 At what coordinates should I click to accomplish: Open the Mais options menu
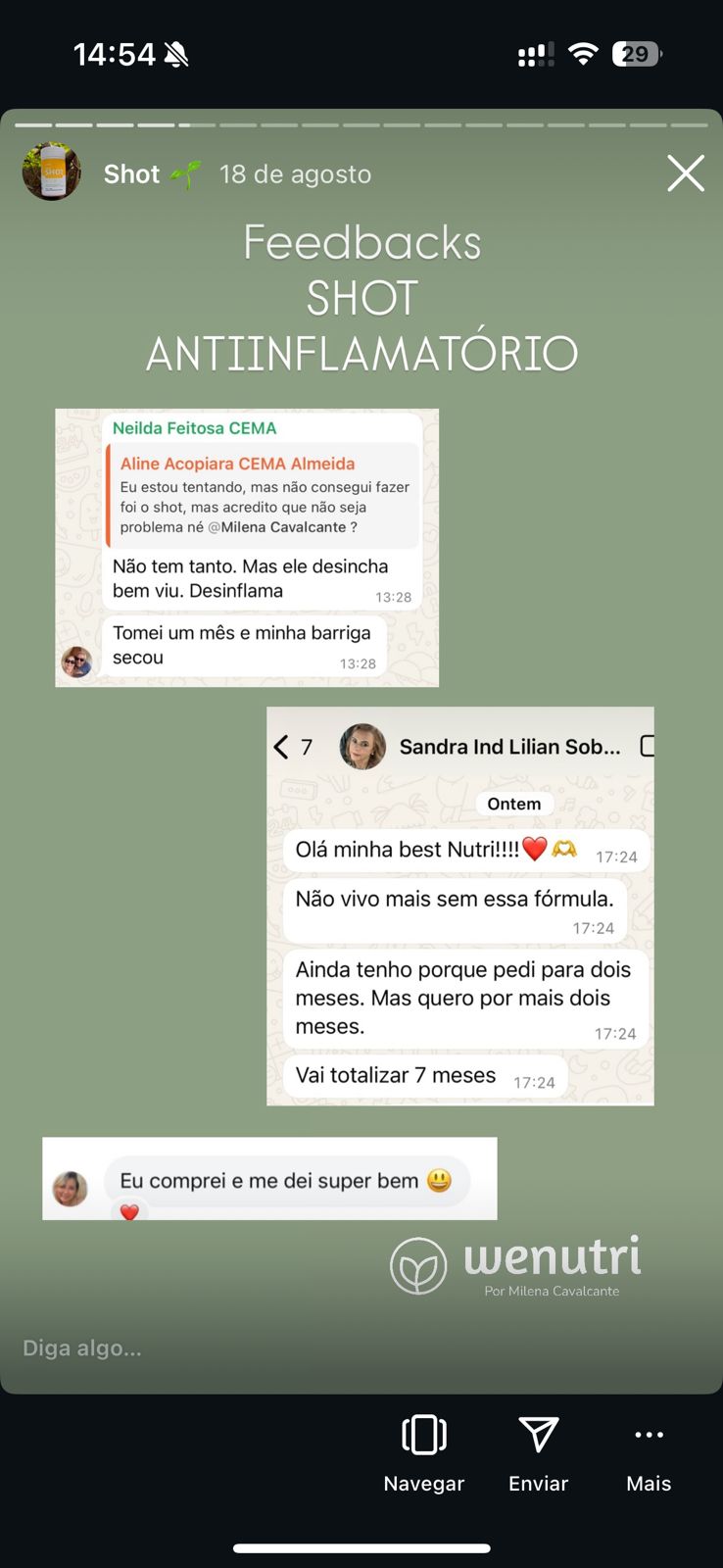point(649,1452)
